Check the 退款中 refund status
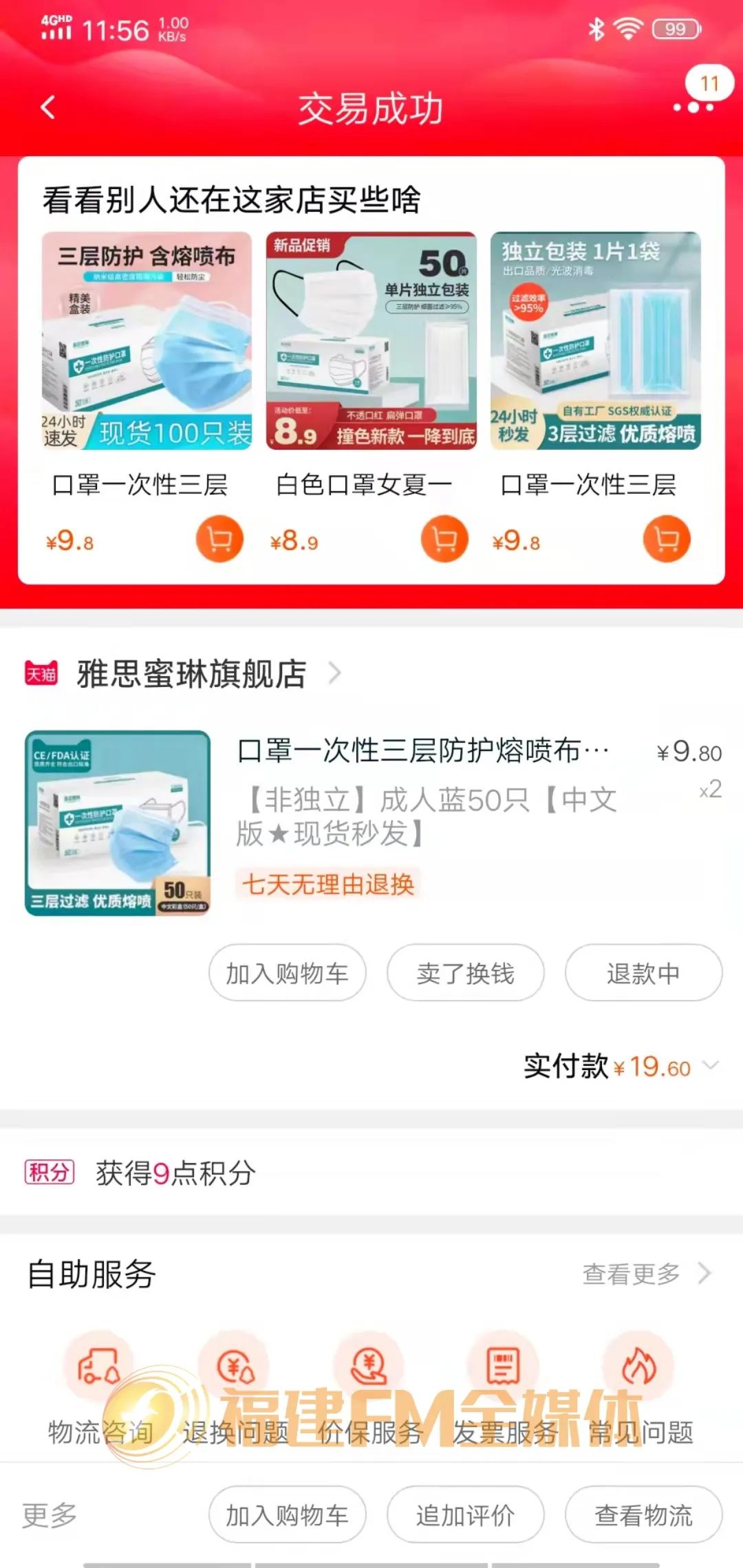Image resolution: width=743 pixels, height=1568 pixels. coord(643,973)
